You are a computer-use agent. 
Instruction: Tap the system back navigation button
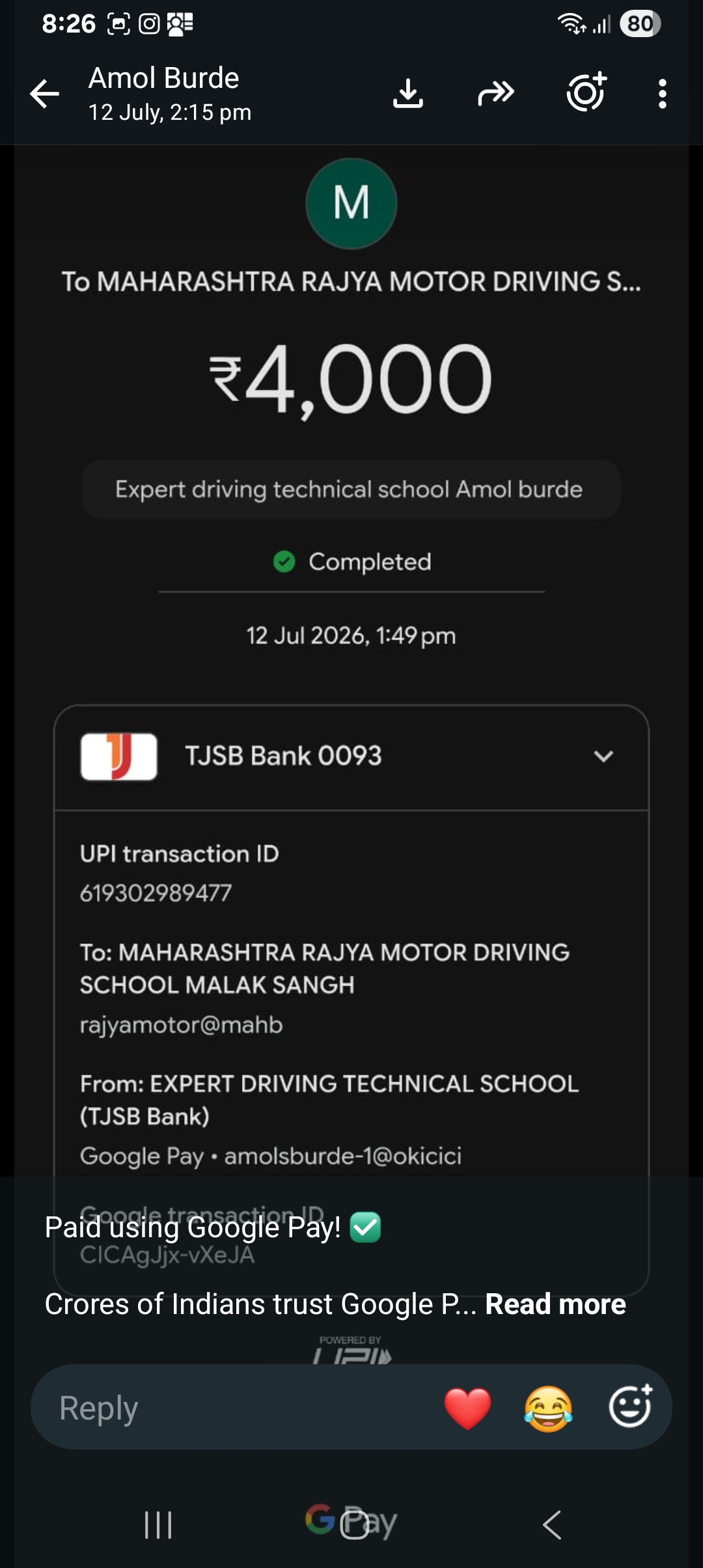tap(551, 1525)
